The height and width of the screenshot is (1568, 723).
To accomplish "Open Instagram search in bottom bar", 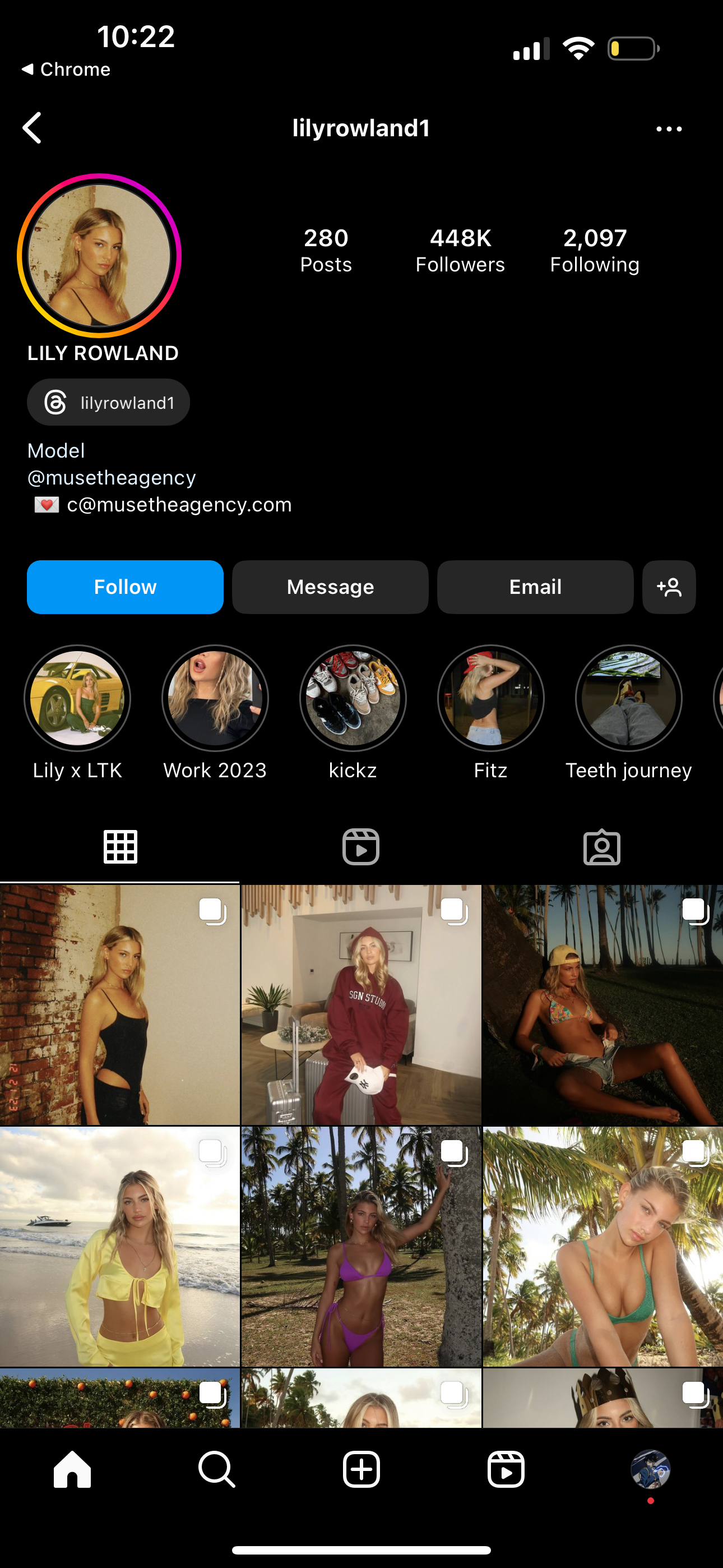I will click(x=217, y=1469).
